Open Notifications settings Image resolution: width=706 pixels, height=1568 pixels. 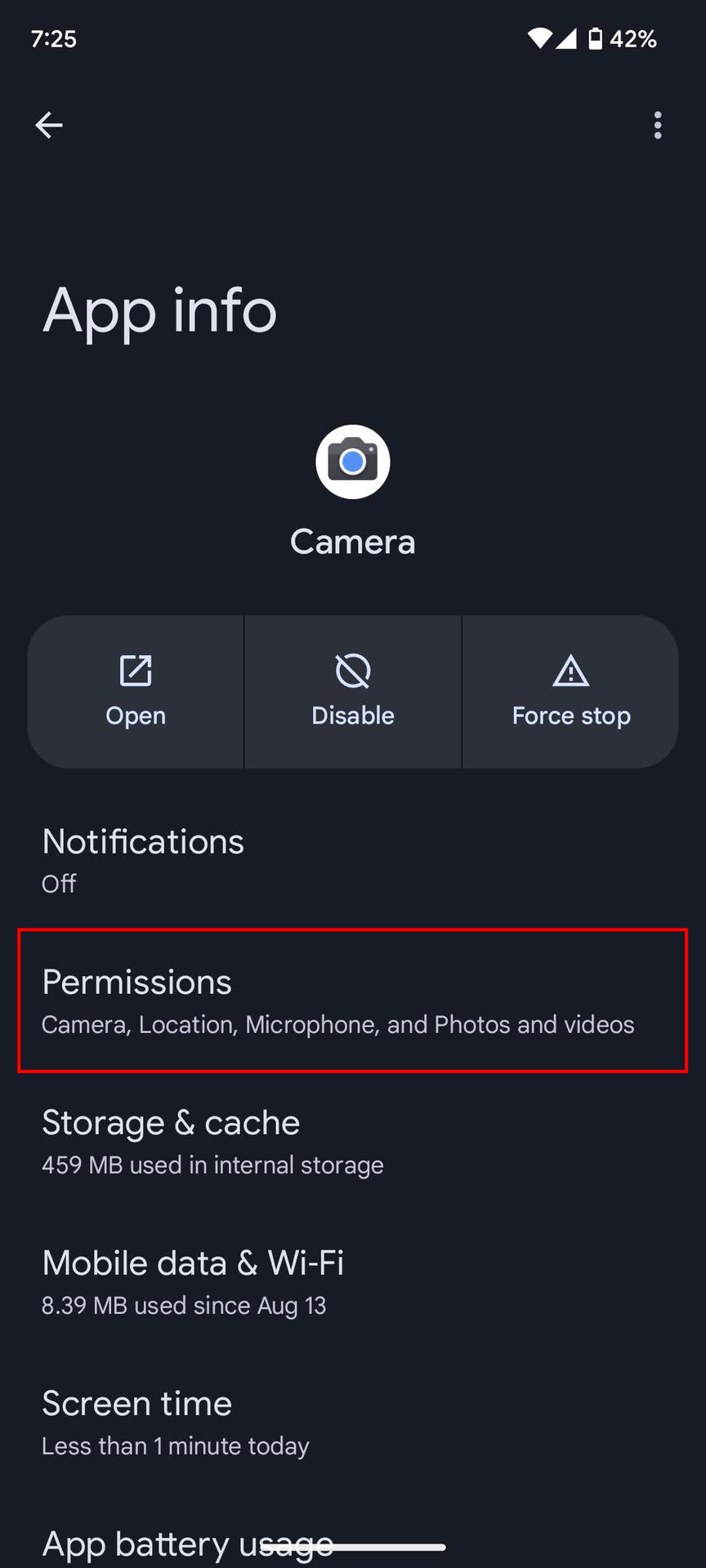tap(351, 860)
